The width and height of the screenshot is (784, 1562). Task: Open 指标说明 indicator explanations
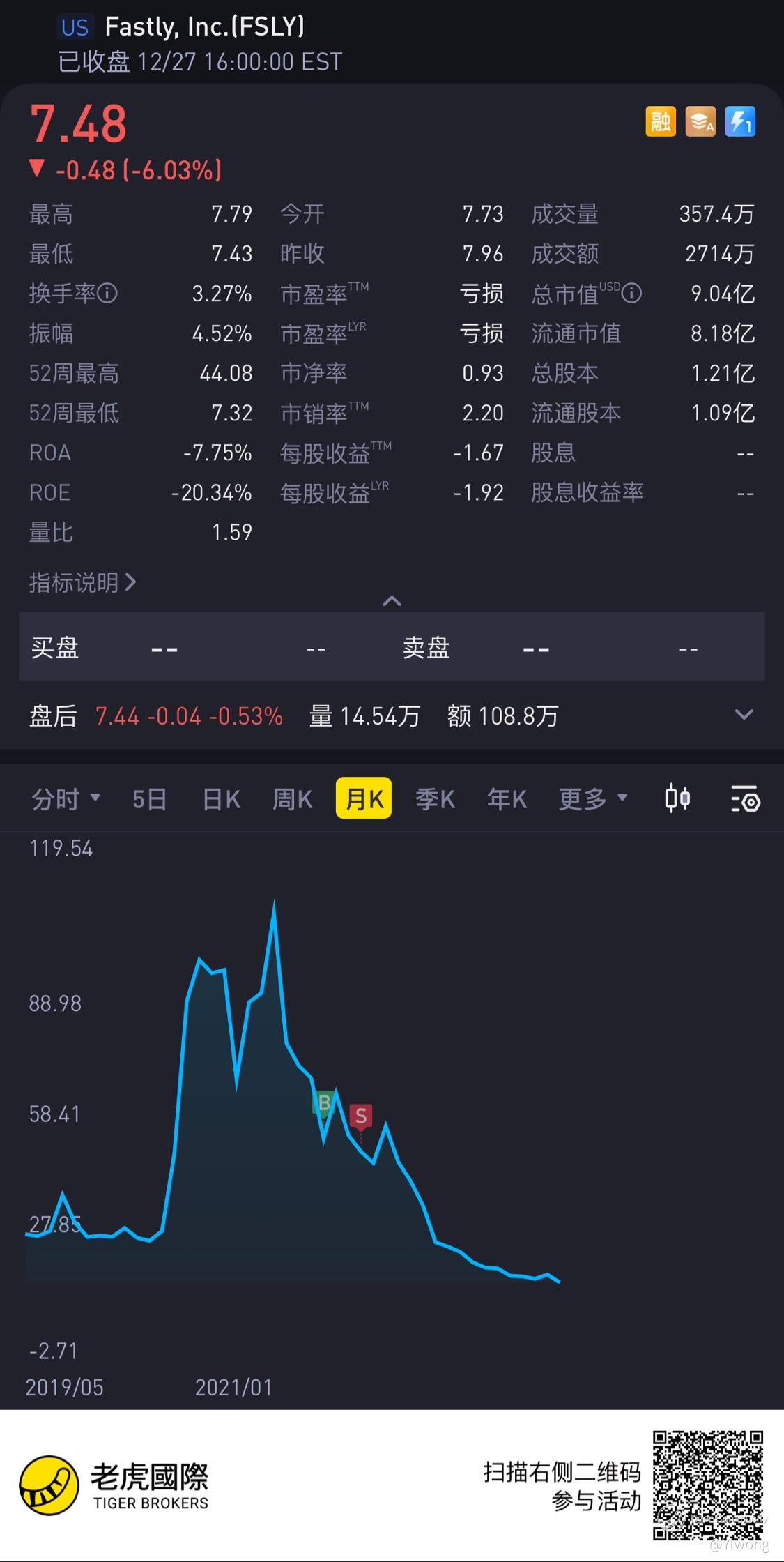(x=82, y=582)
